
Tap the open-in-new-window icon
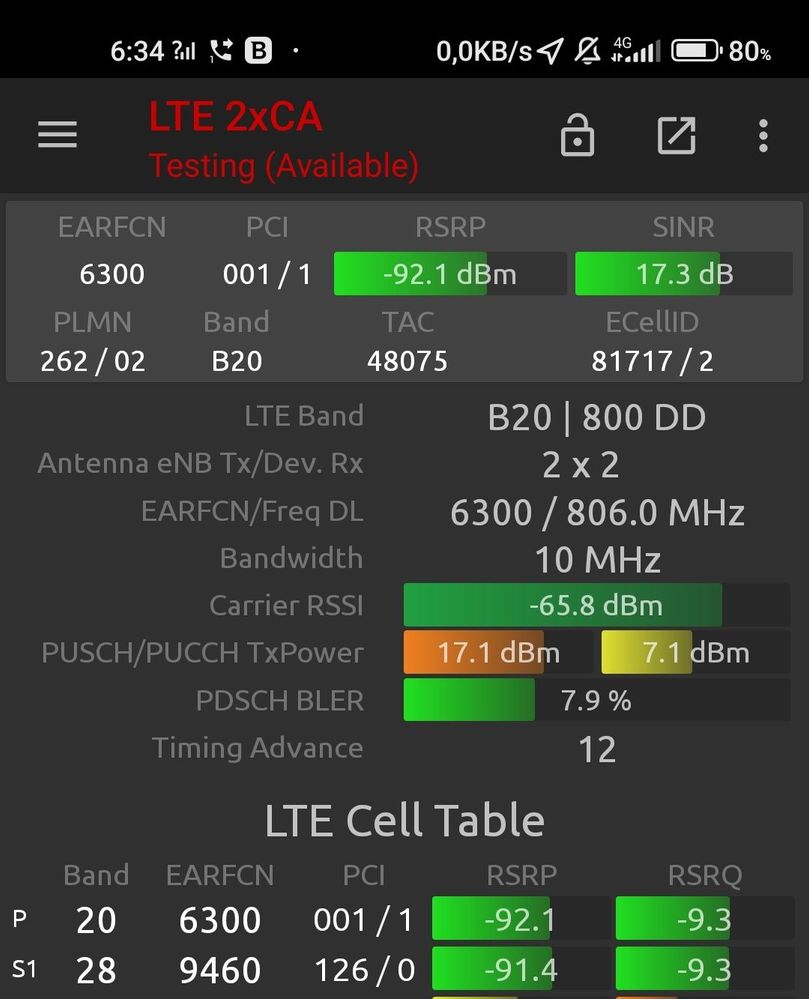pos(676,136)
